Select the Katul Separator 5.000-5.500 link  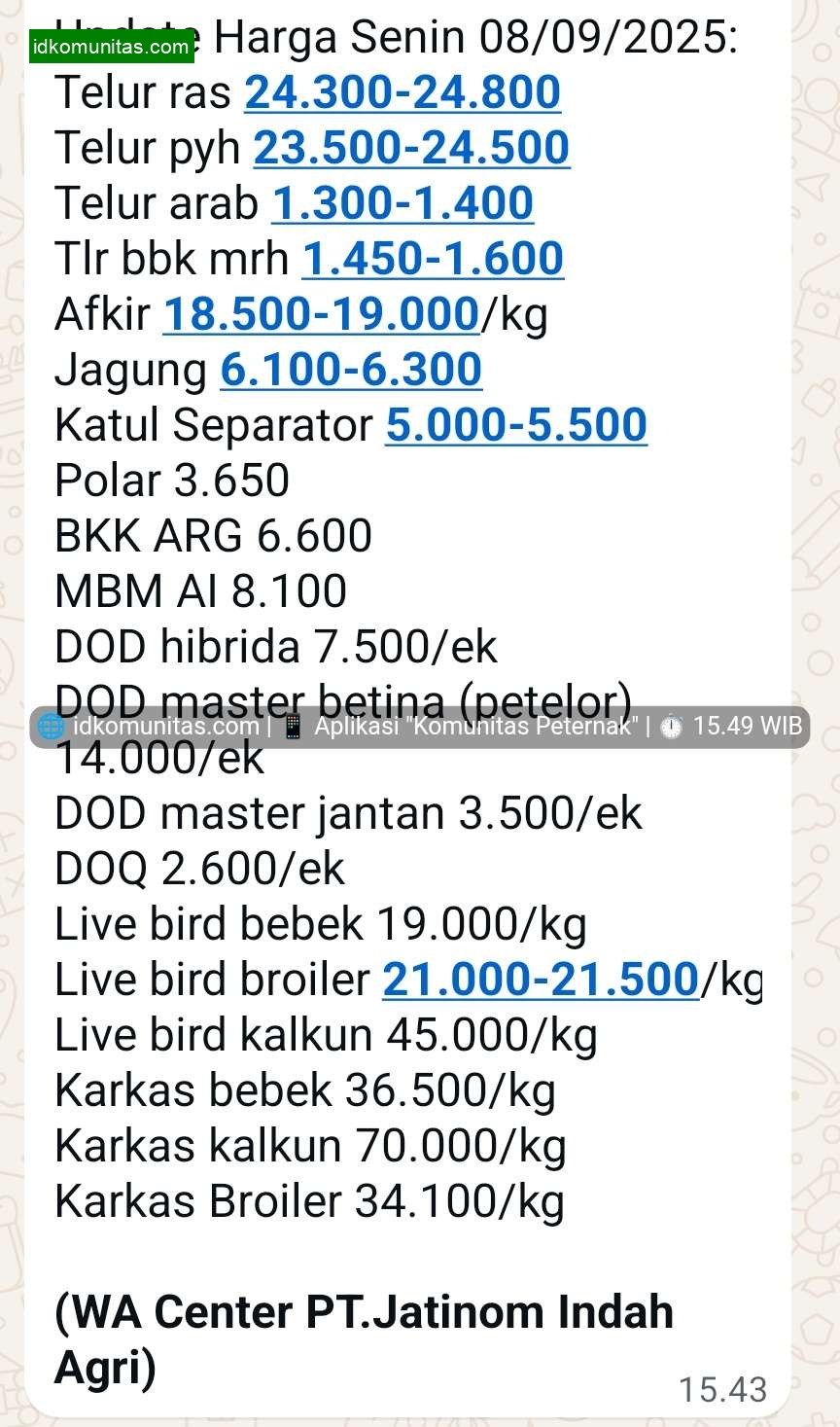[x=516, y=425]
